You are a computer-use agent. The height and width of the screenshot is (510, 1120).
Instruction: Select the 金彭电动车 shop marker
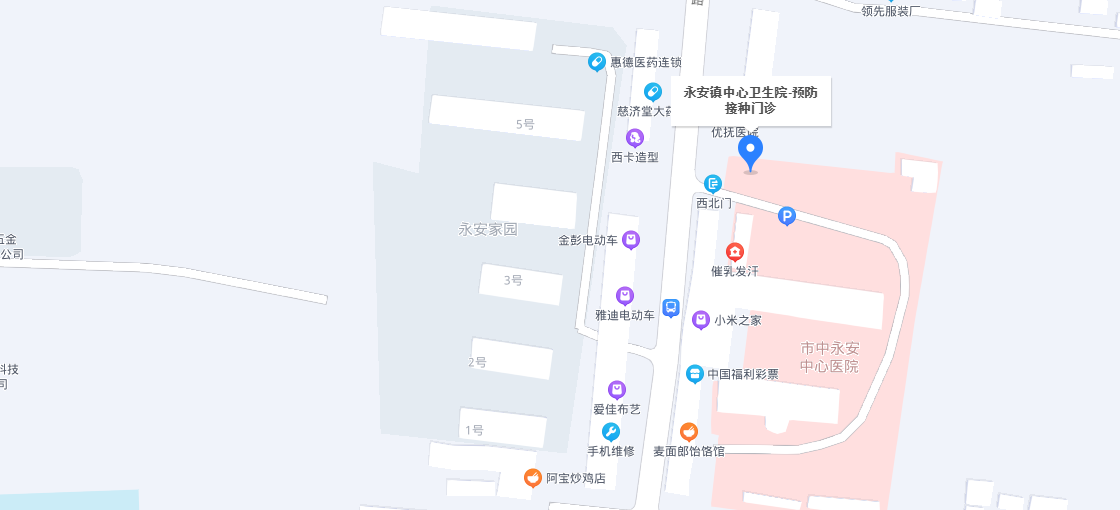click(631, 240)
